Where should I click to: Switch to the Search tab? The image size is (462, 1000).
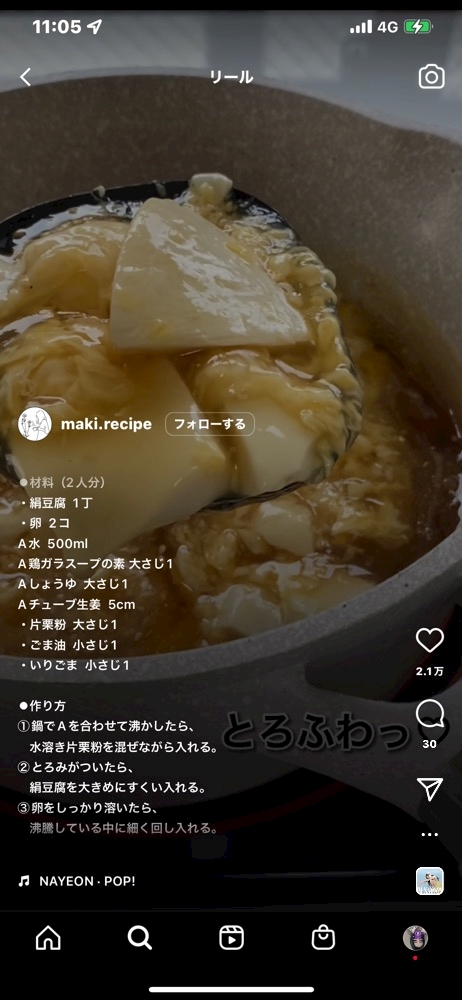[139, 938]
